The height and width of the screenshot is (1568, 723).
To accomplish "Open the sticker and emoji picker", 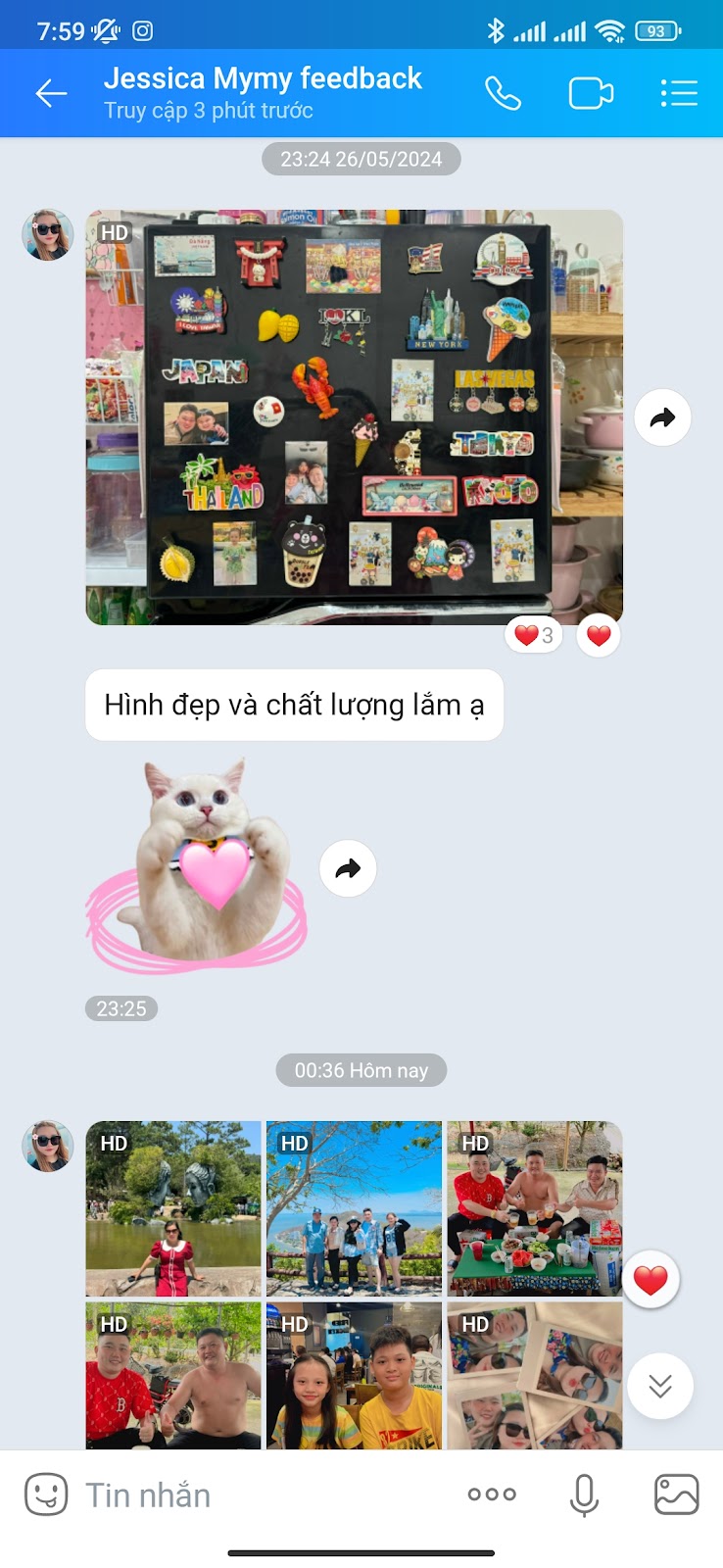I will 46,1494.
